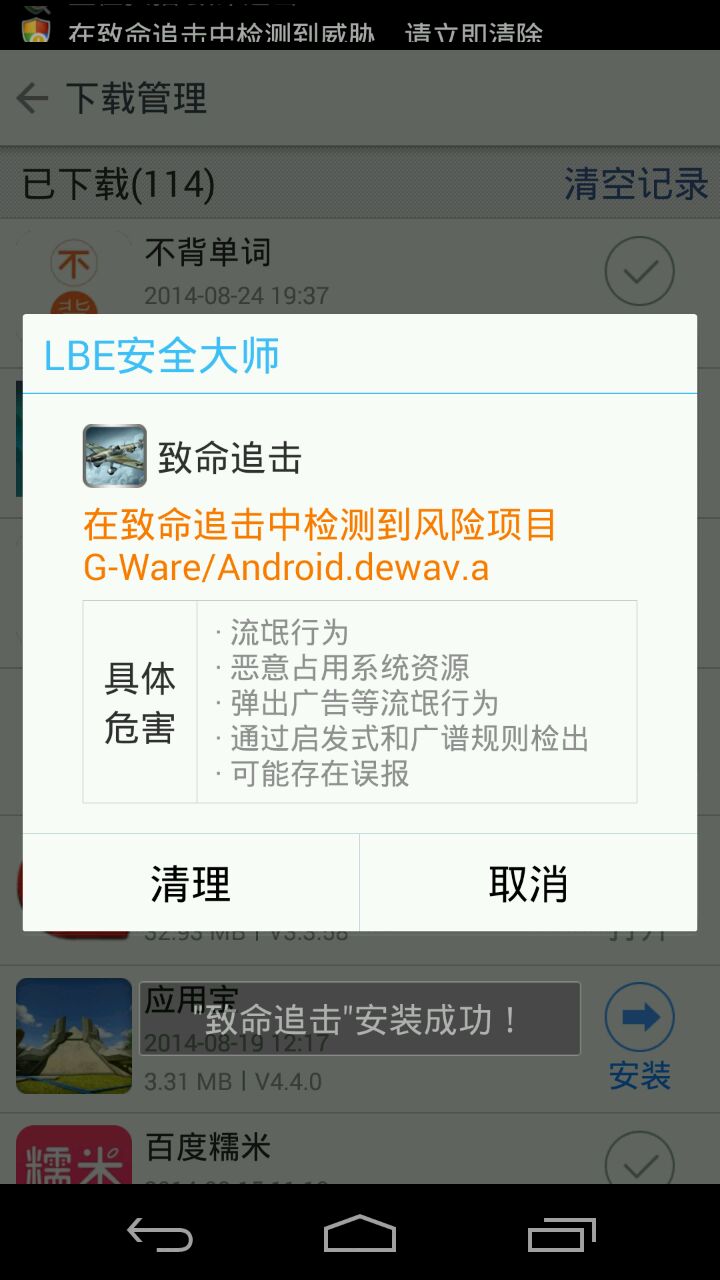Select the checkmark beside 不背单词
This screenshot has height=1280, width=720.
[640, 271]
